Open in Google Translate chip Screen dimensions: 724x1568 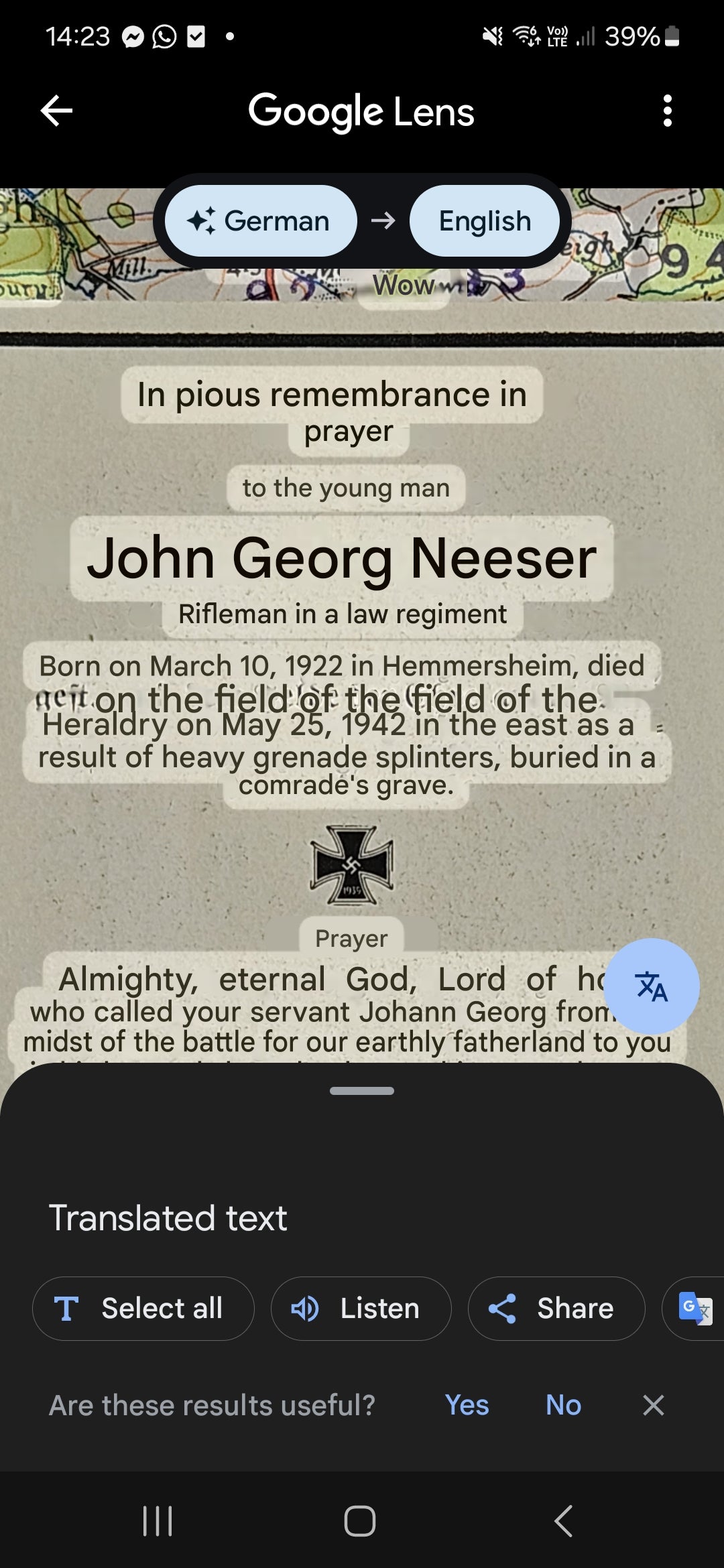[x=695, y=1309]
